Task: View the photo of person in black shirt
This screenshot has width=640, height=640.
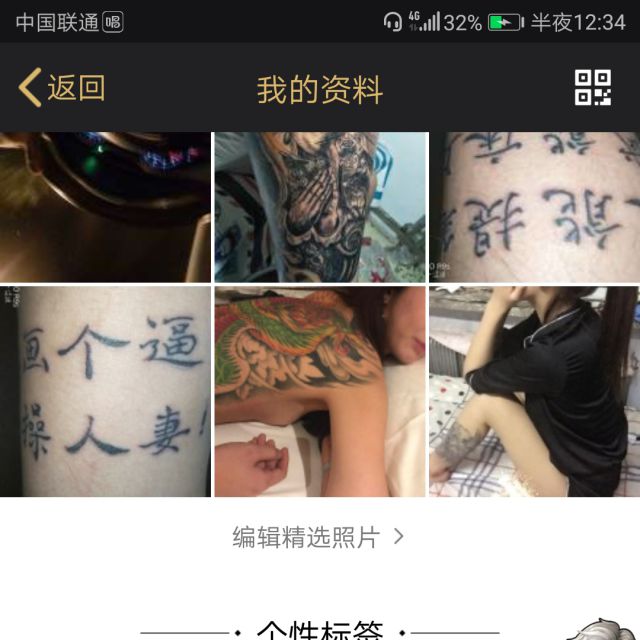Action: 534,391
